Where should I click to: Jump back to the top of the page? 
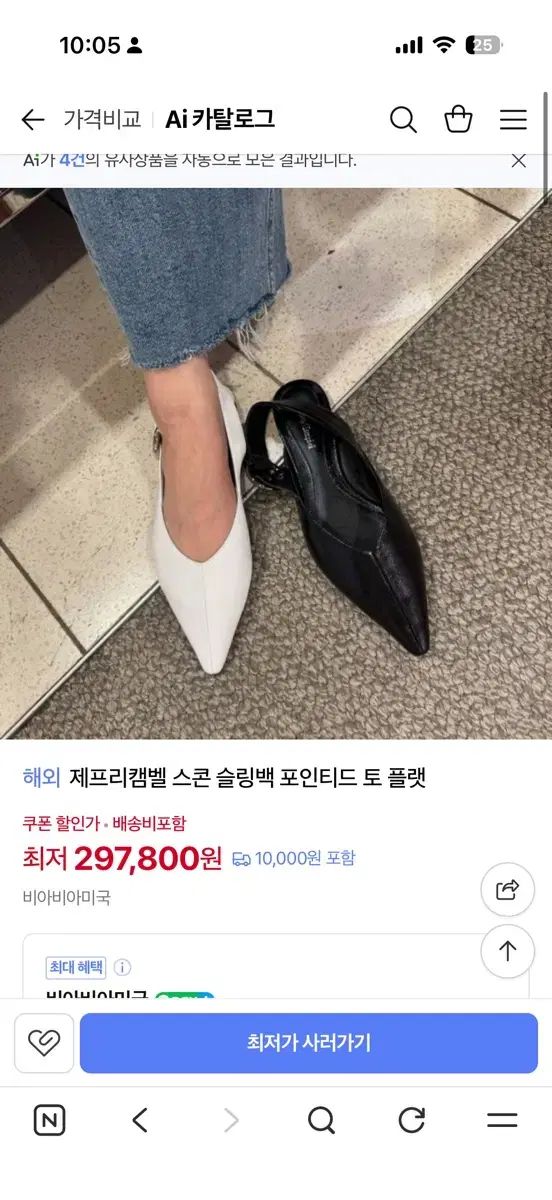508,951
